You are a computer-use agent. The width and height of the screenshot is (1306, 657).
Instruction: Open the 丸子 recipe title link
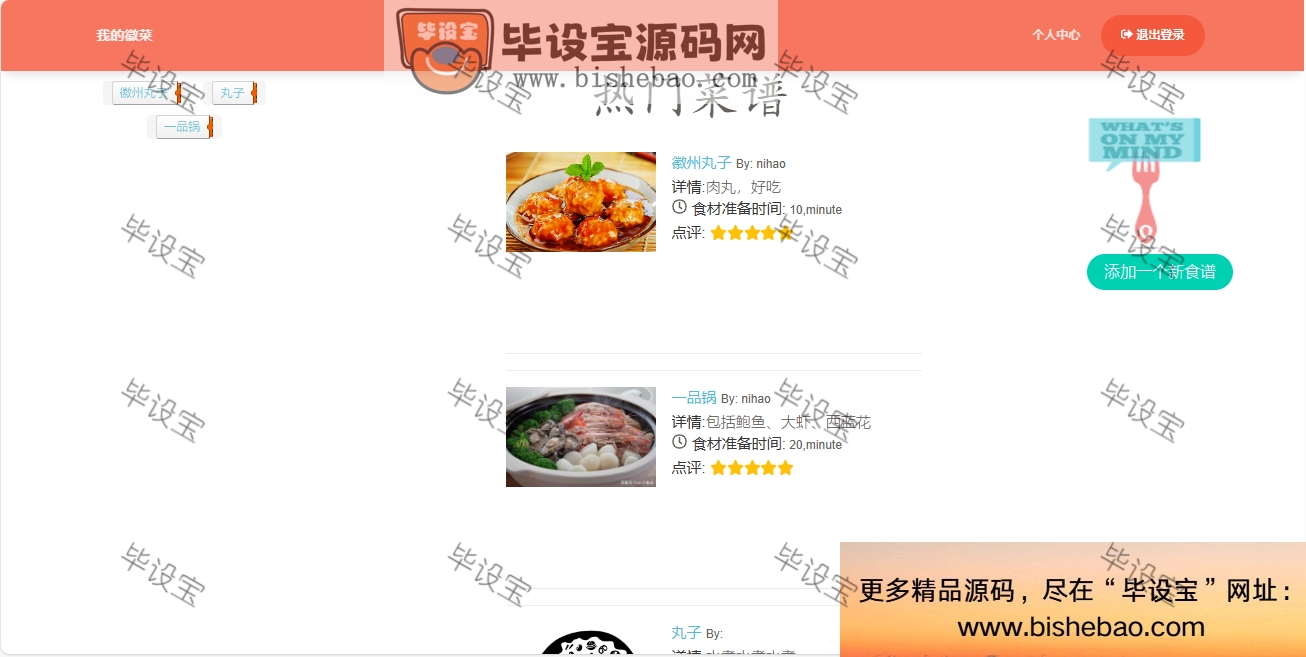click(686, 633)
